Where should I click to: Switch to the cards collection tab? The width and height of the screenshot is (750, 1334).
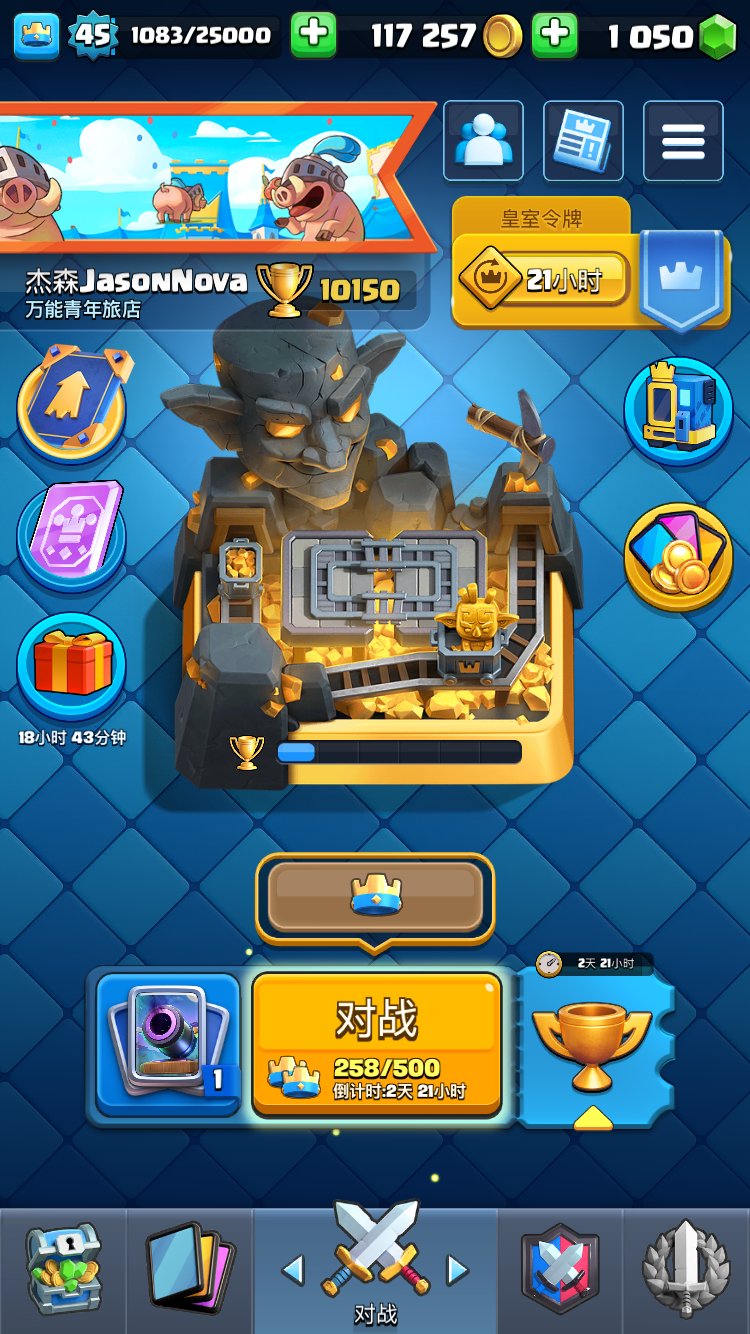click(x=190, y=1268)
